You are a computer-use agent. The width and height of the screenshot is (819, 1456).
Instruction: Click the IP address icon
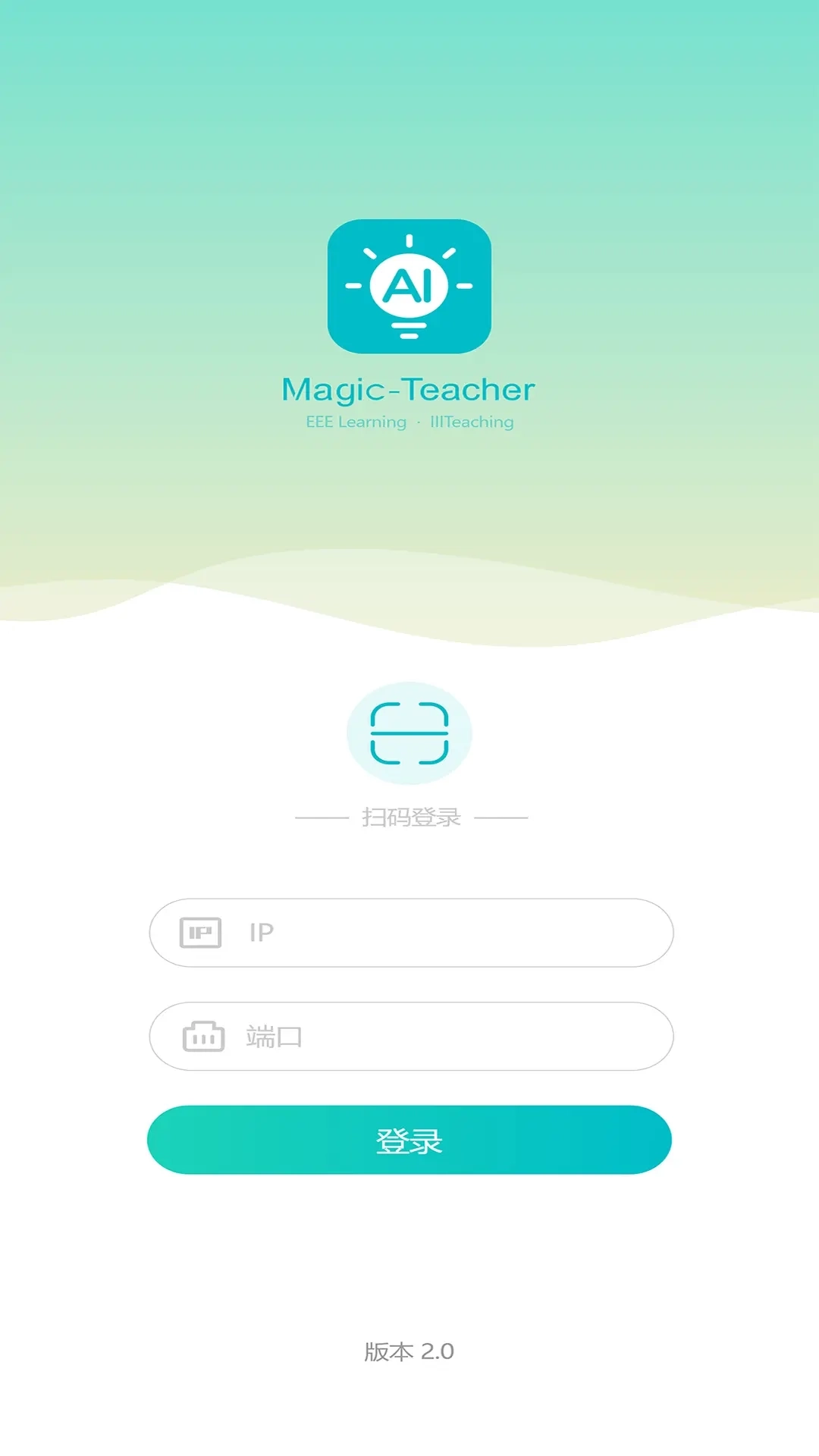[199, 932]
